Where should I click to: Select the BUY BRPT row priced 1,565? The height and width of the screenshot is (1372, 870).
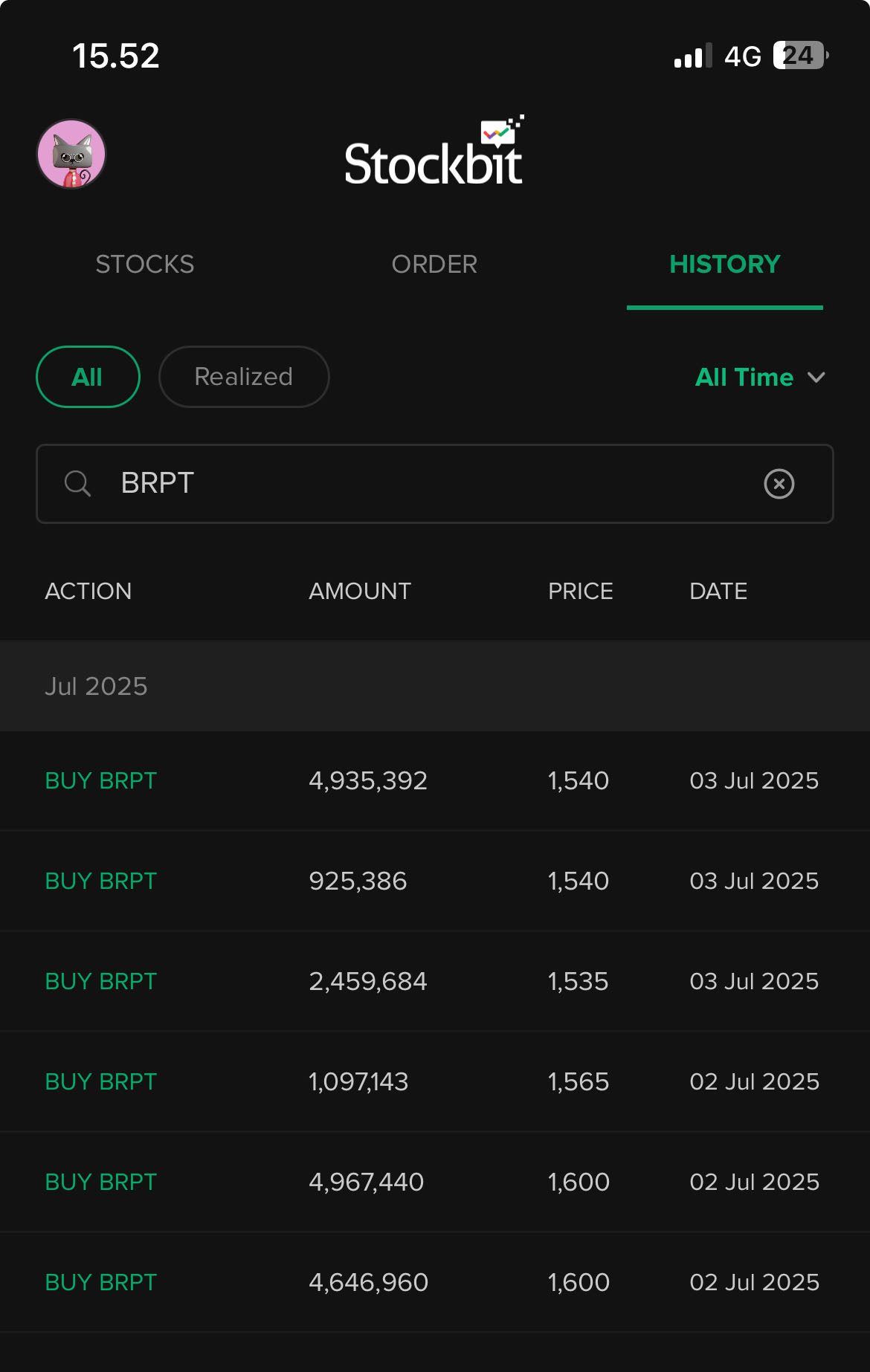pyautogui.click(x=435, y=1082)
